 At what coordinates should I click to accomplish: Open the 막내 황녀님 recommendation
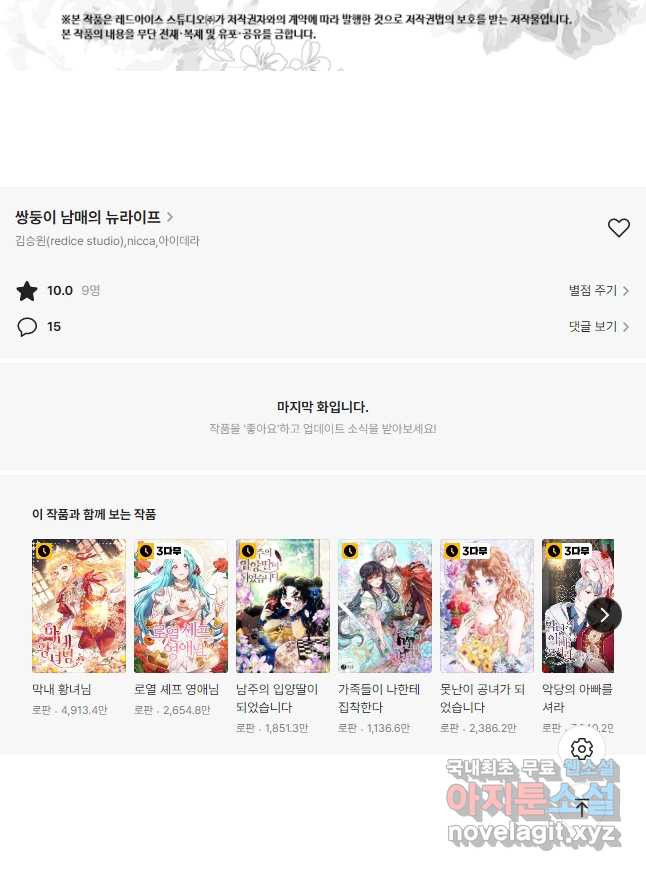pos(79,607)
